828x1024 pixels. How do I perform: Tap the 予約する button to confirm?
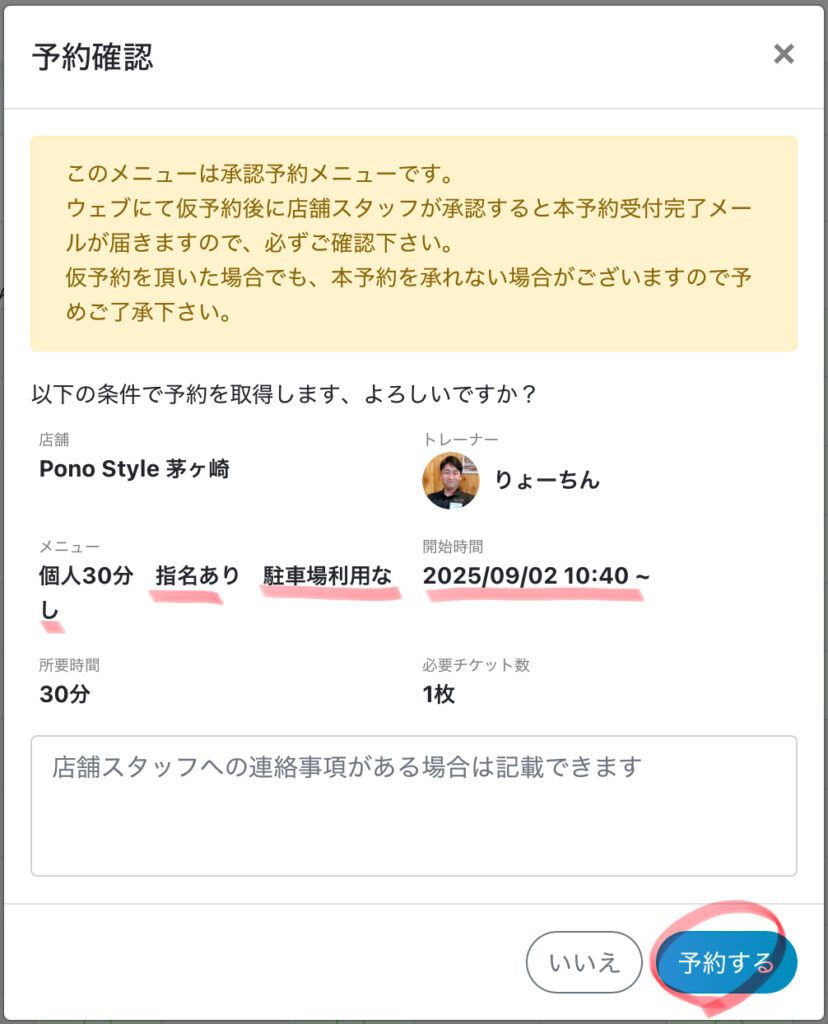(727, 963)
